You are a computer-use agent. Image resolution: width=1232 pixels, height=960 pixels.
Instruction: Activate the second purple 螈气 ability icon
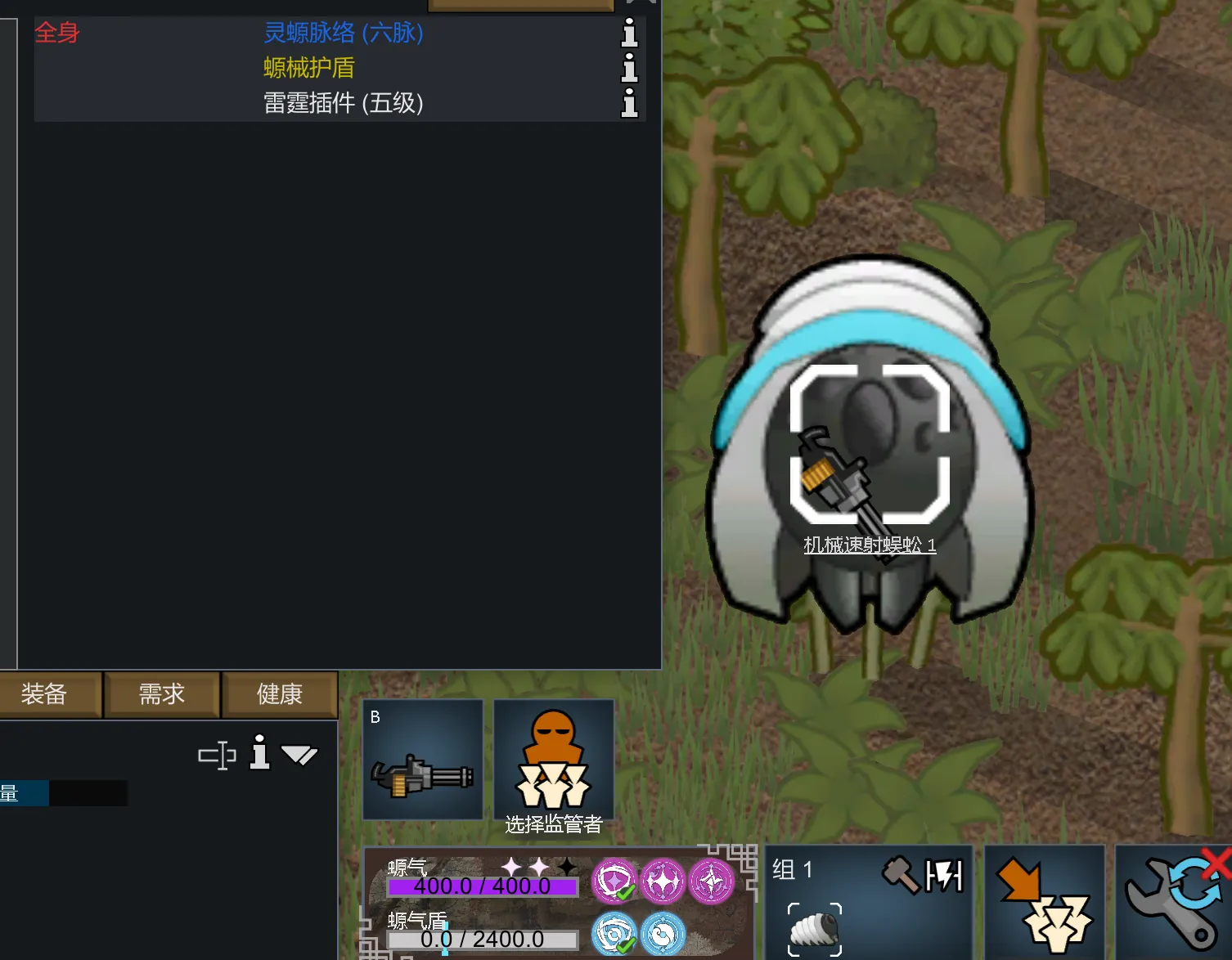pyautogui.click(x=663, y=881)
